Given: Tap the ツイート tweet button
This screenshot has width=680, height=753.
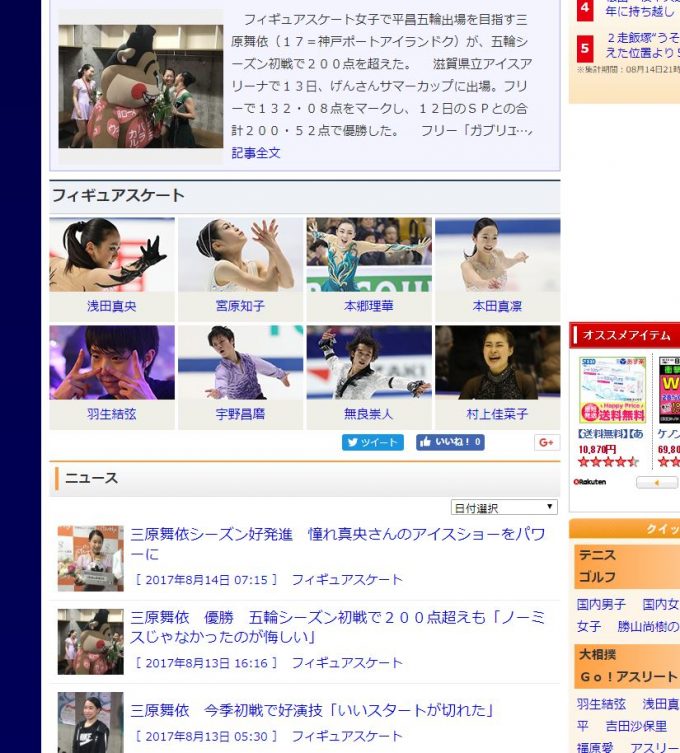Looking at the screenshot, I should coord(372,442).
